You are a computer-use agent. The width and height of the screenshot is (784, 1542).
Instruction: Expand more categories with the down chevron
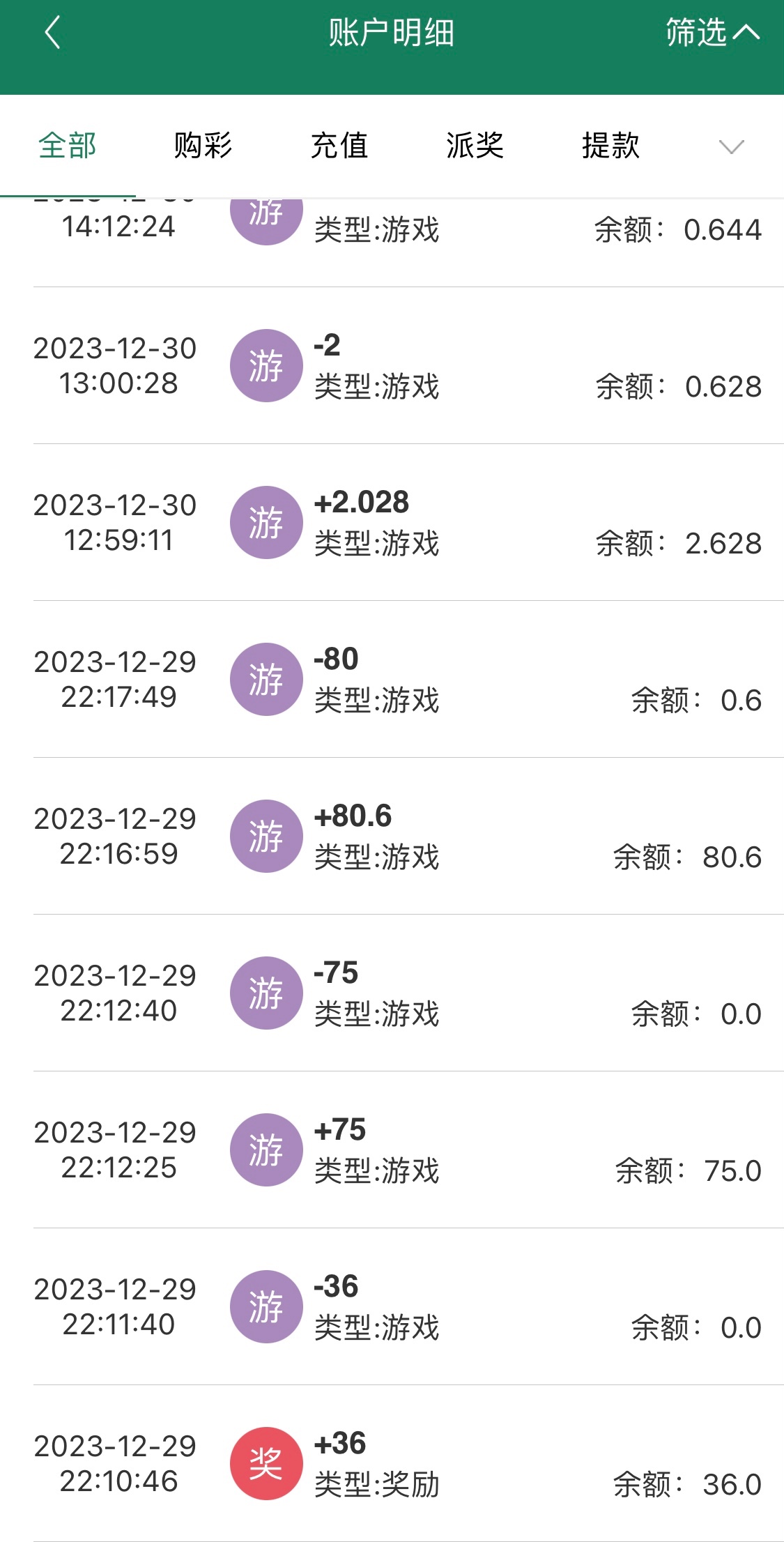(x=731, y=147)
